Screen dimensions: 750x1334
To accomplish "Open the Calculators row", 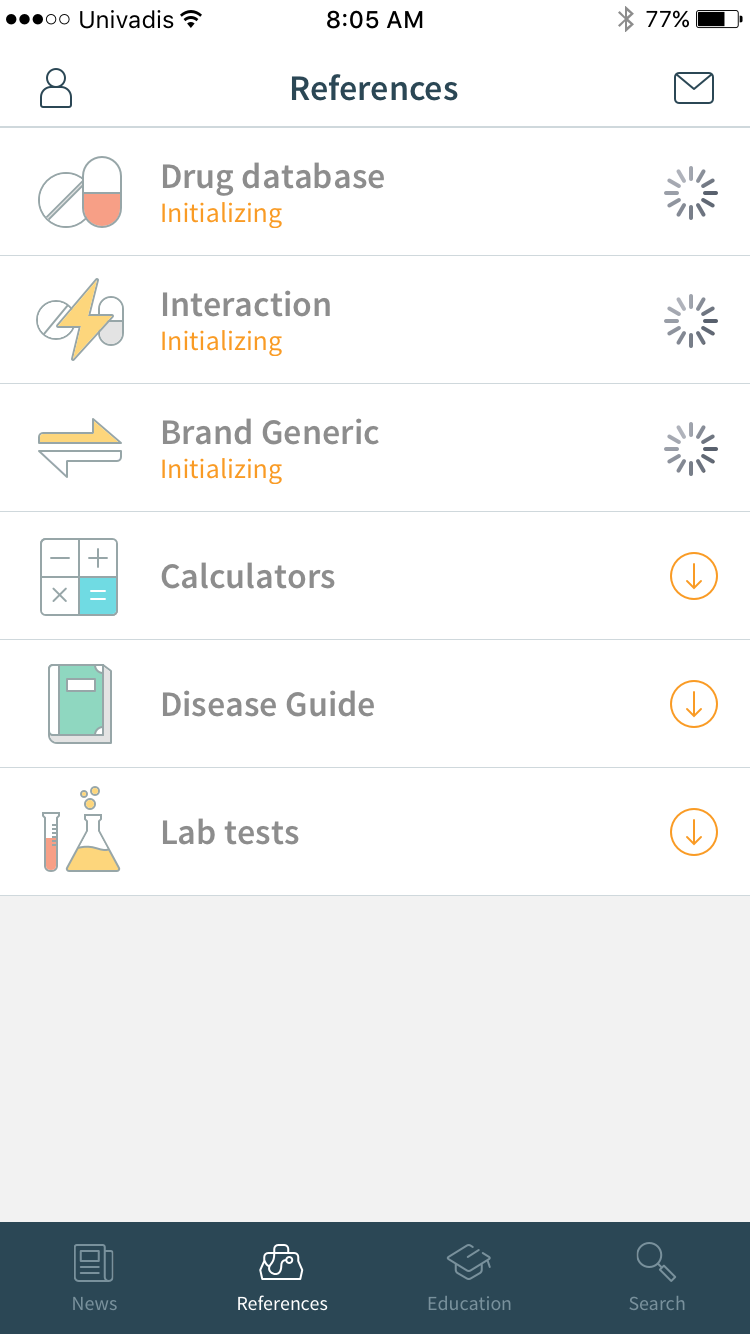I will pos(375,576).
